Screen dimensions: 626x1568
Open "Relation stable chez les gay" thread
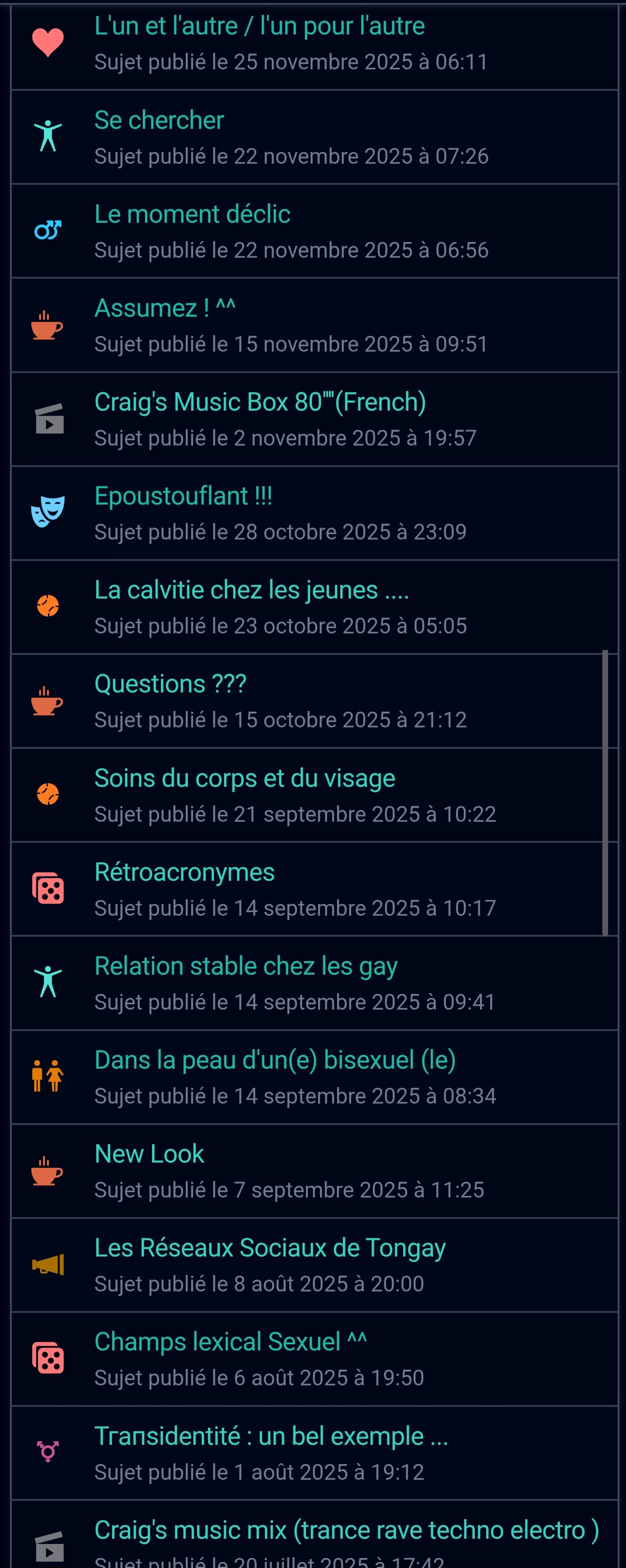[246, 966]
